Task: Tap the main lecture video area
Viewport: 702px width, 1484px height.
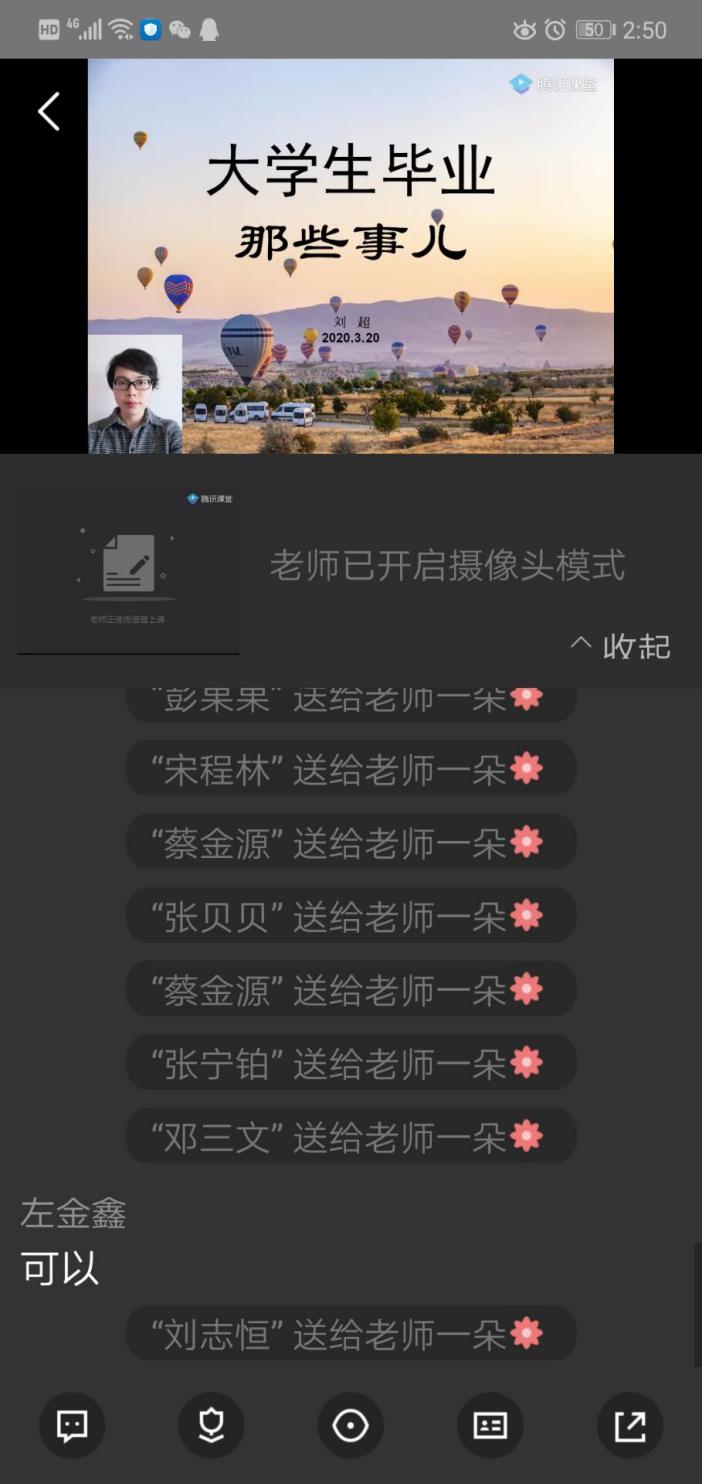Action: (x=350, y=255)
